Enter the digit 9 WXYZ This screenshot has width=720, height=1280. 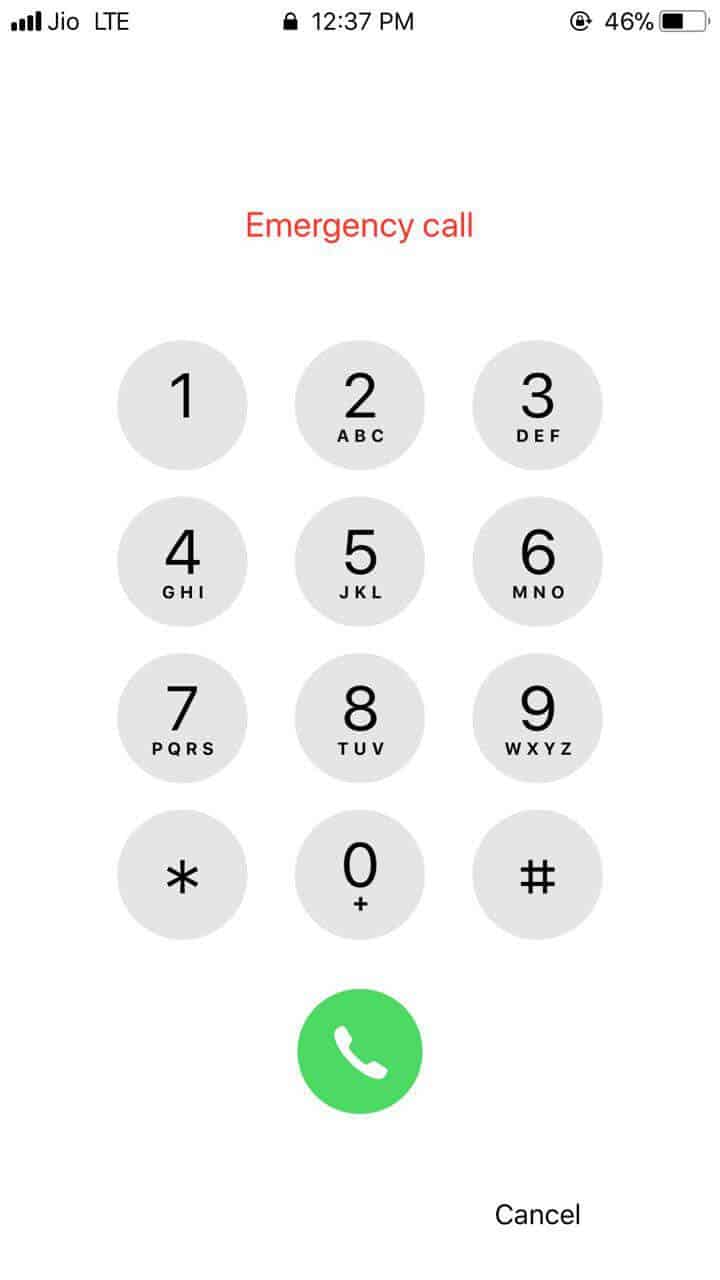(537, 718)
